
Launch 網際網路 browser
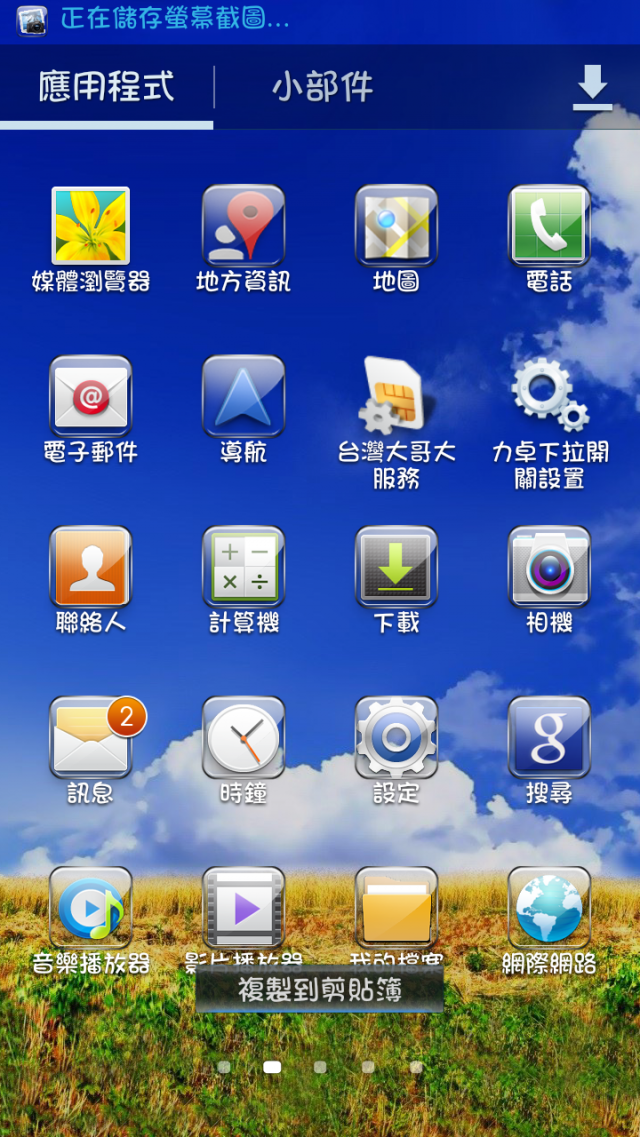pyautogui.click(x=549, y=908)
